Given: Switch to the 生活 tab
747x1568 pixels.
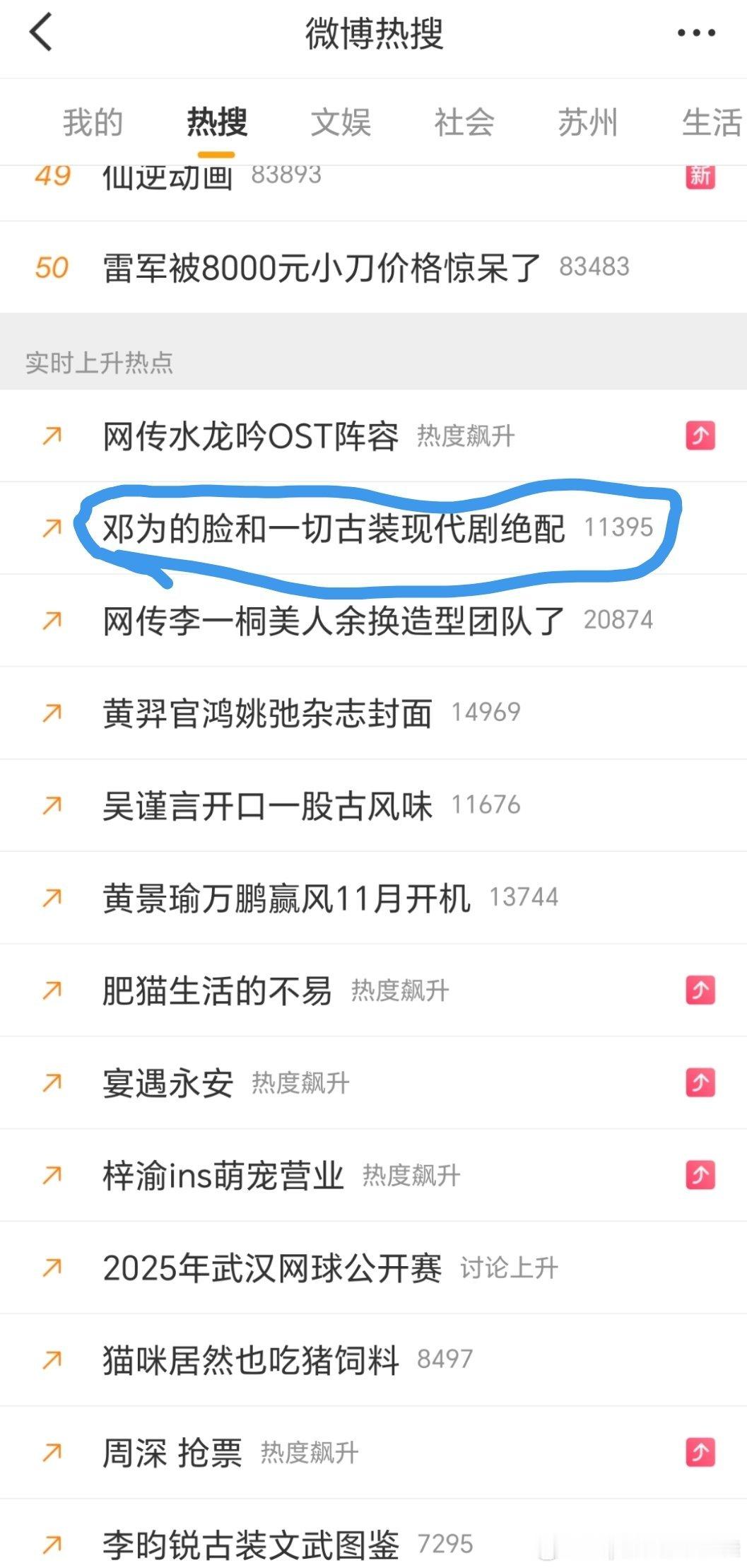Looking at the screenshot, I should point(710,122).
